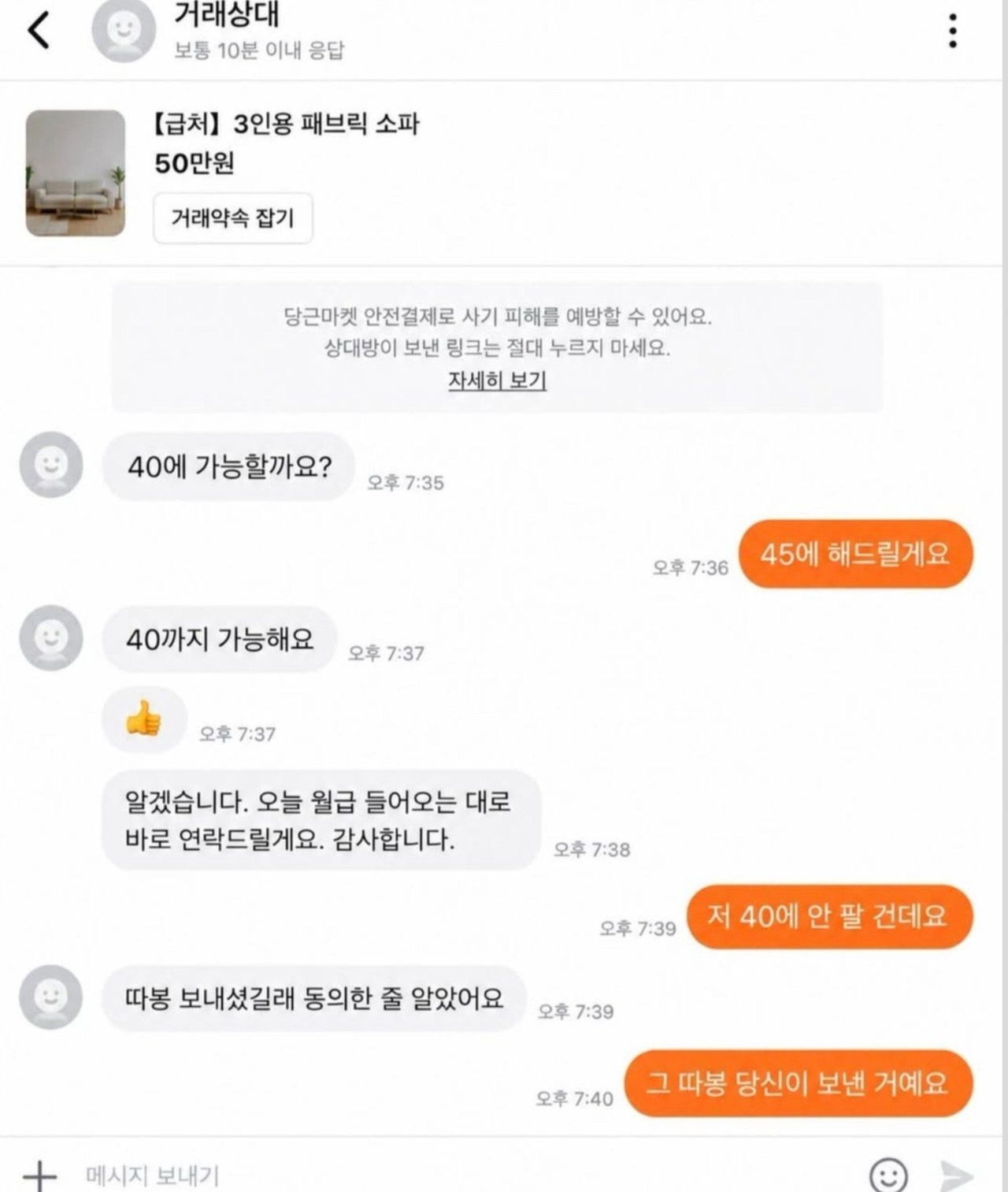Go back using the top-left arrow

tap(39, 31)
